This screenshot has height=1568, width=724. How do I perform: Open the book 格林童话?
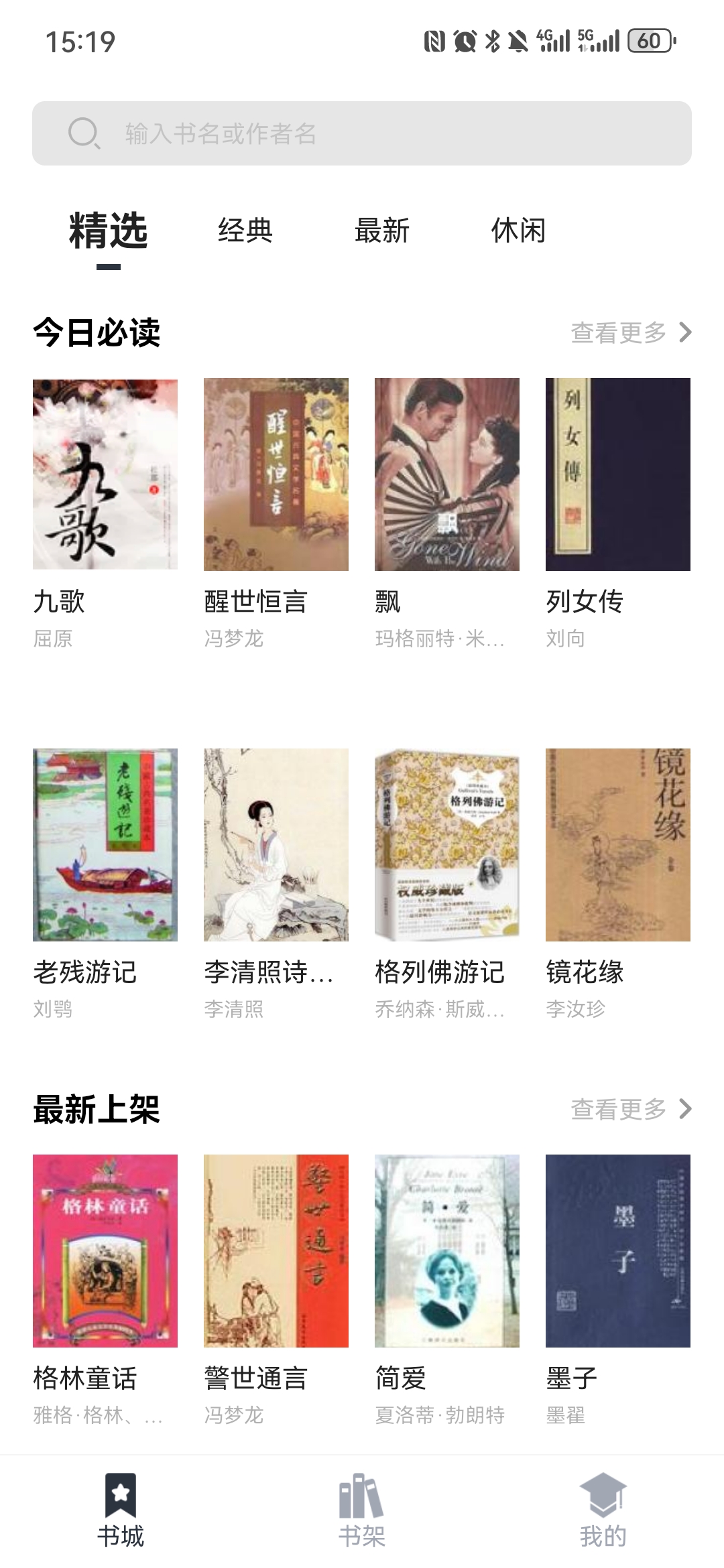pos(105,1251)
